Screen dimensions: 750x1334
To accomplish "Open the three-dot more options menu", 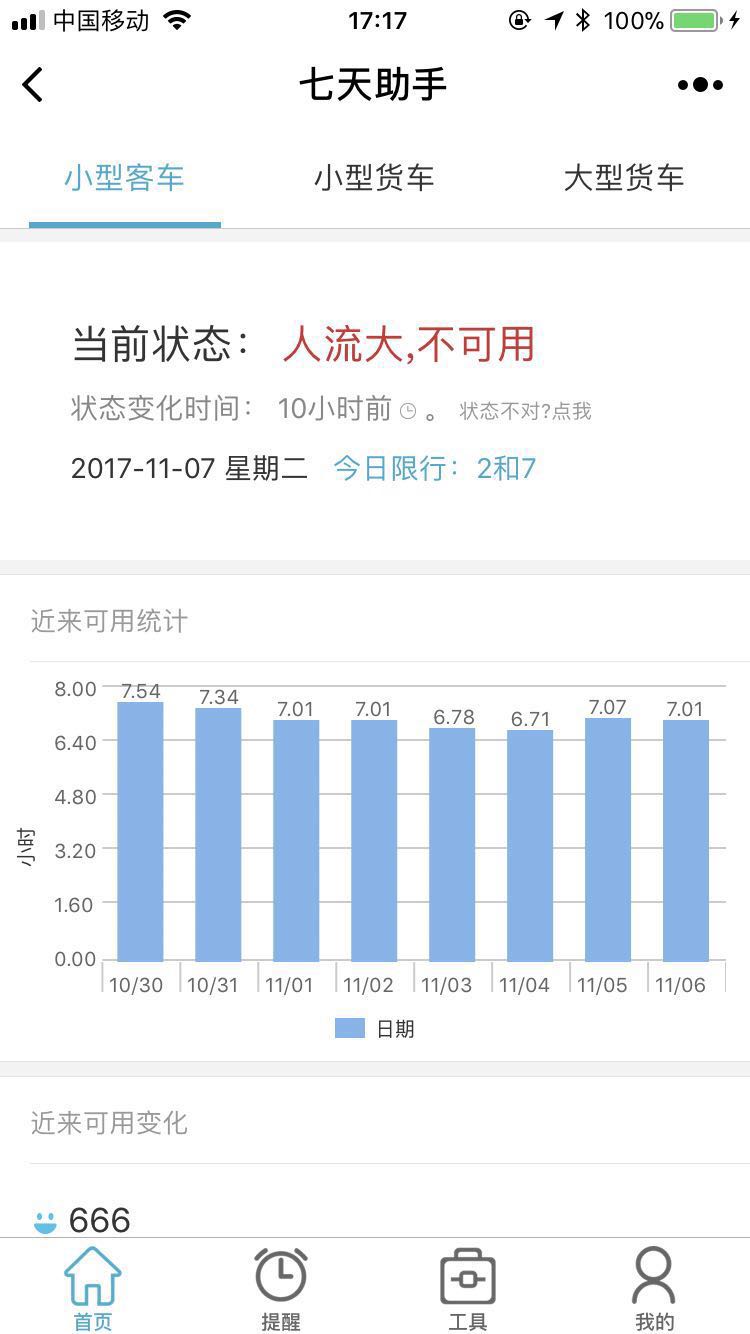I will pyautogui.click(x=700, y=85).
